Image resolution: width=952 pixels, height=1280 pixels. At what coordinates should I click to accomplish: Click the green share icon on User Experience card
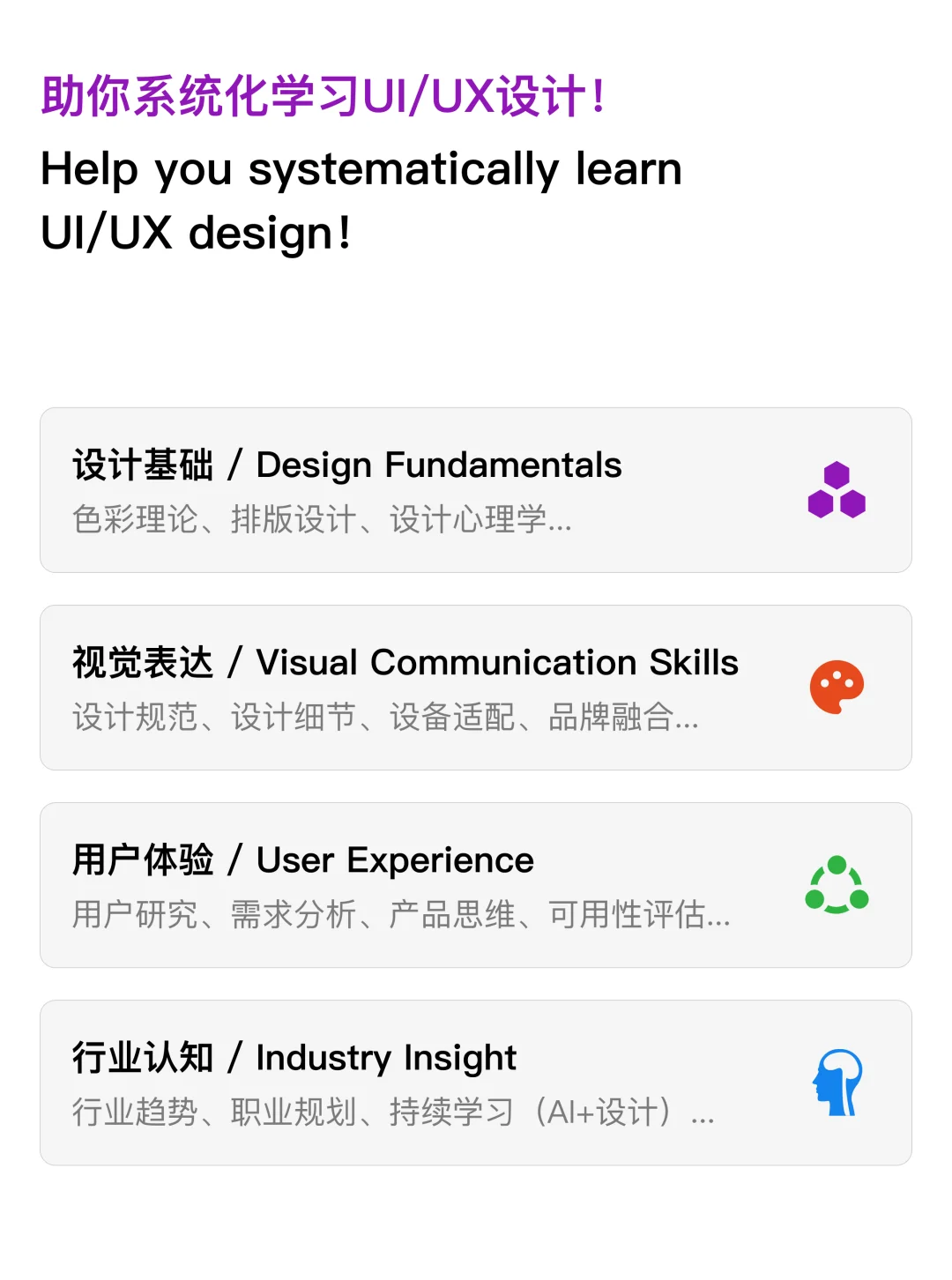(x=837, y=885)
